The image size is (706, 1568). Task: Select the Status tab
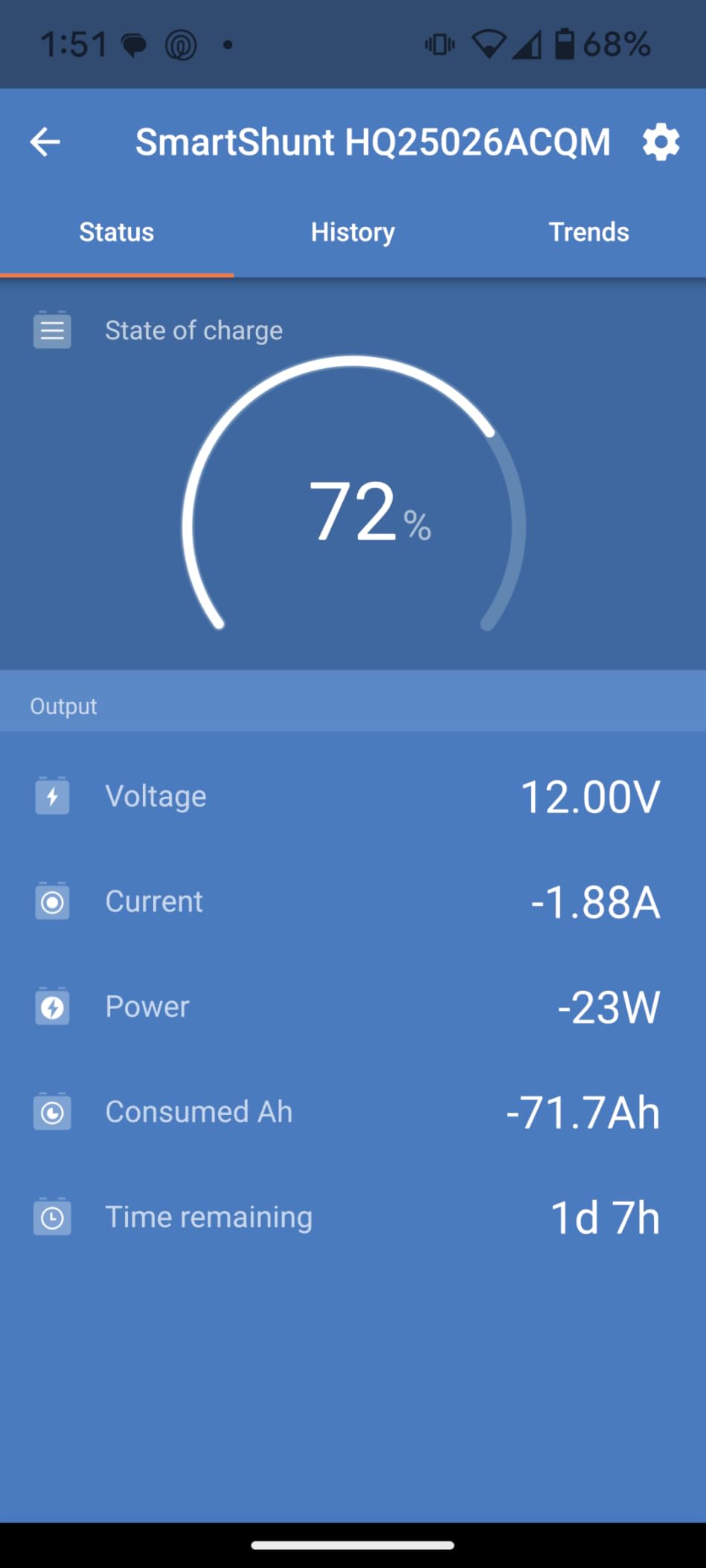point(116,231)
